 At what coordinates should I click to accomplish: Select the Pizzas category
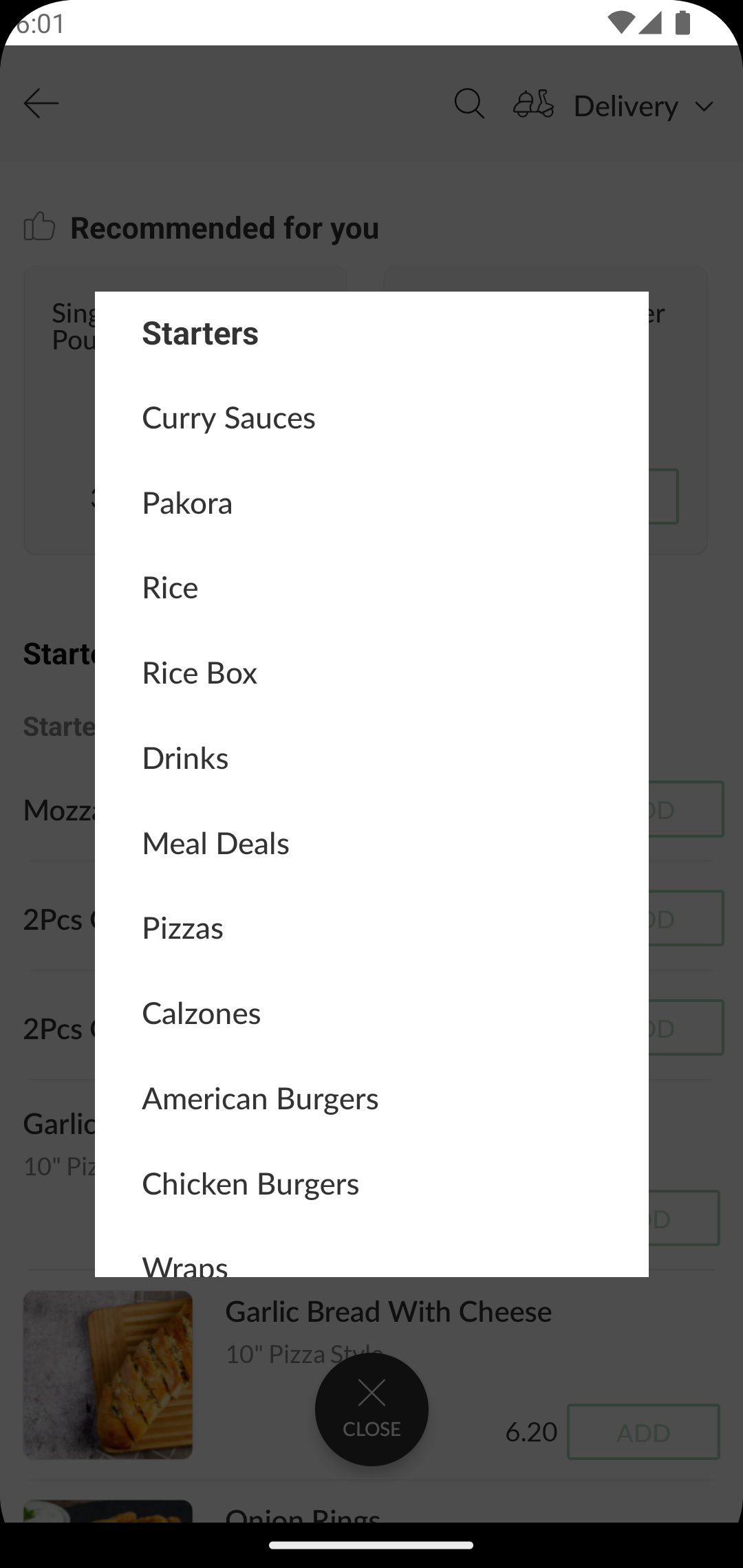[x=182, y=928]
